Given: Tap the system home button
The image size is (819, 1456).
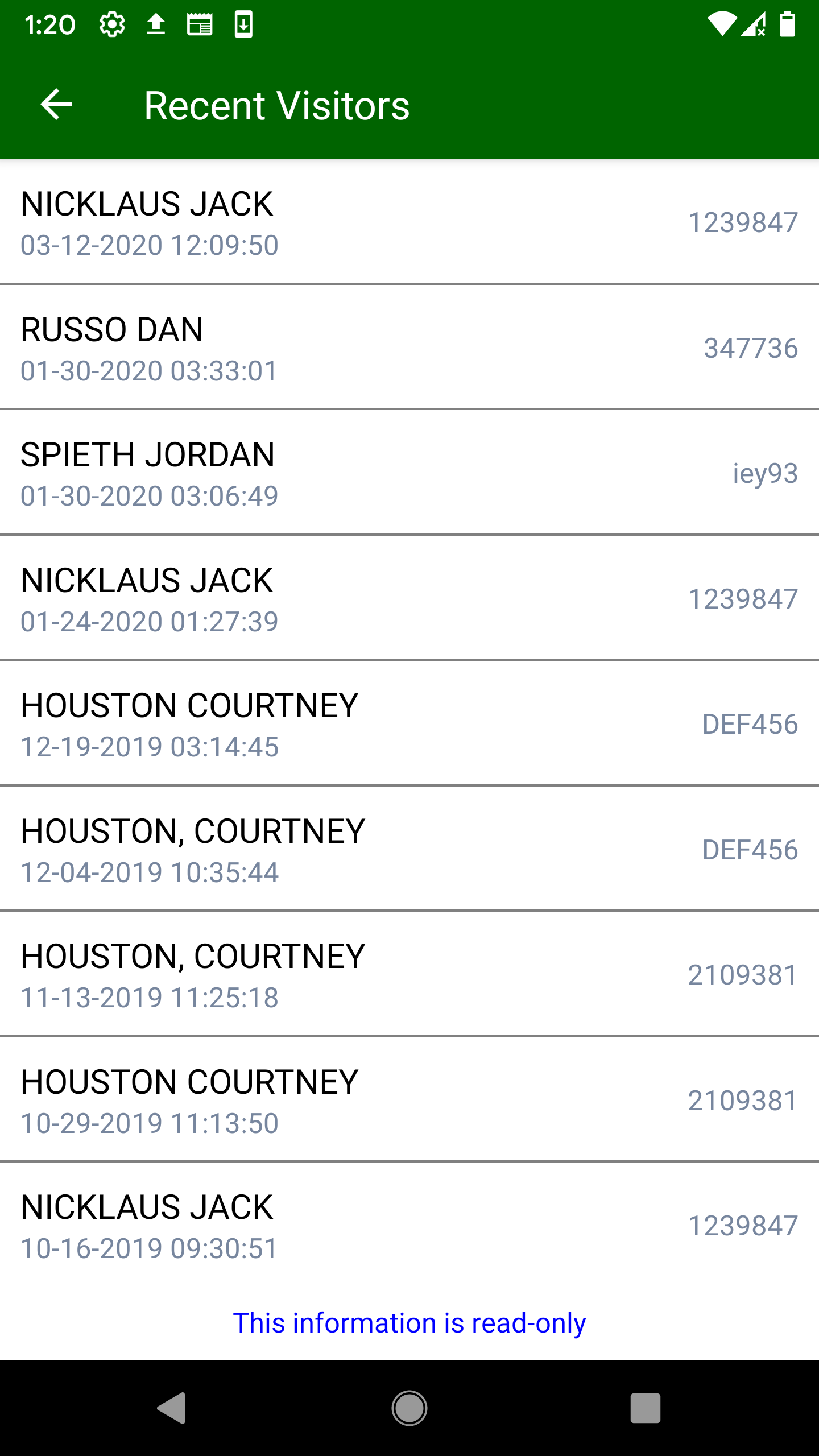Looking at the screenshot, I should (409, 1408).
